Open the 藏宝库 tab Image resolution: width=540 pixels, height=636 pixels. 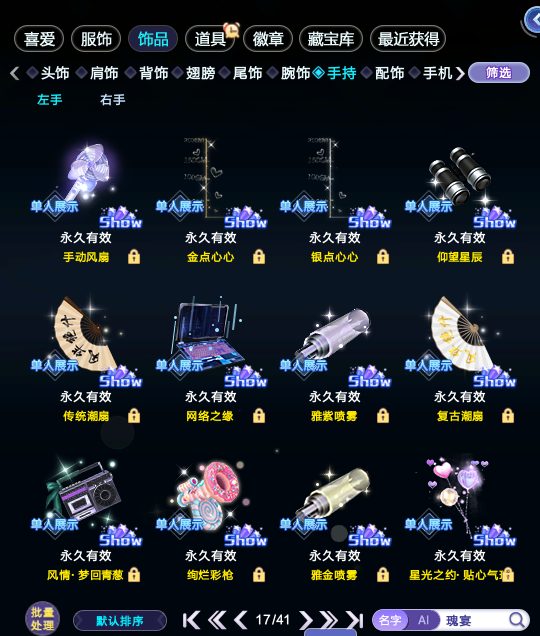pos(330,39)
